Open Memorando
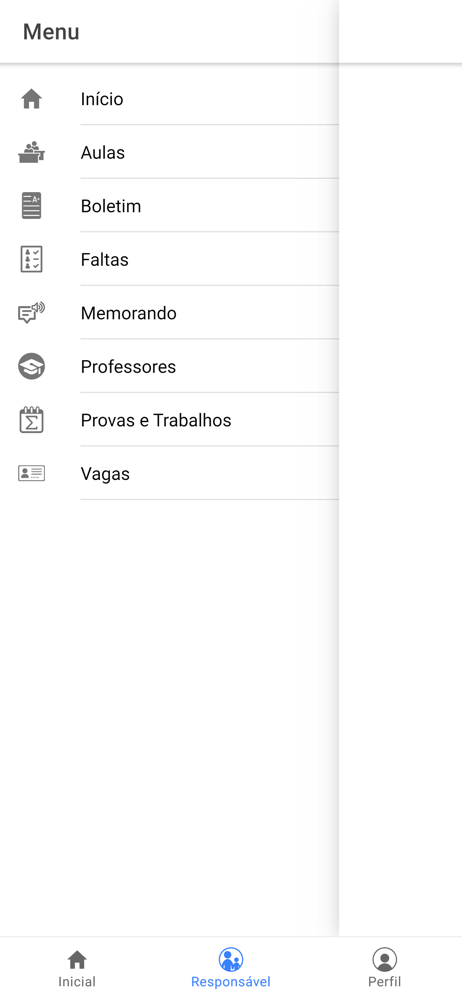462x1000 pixels. click(169, 313)
